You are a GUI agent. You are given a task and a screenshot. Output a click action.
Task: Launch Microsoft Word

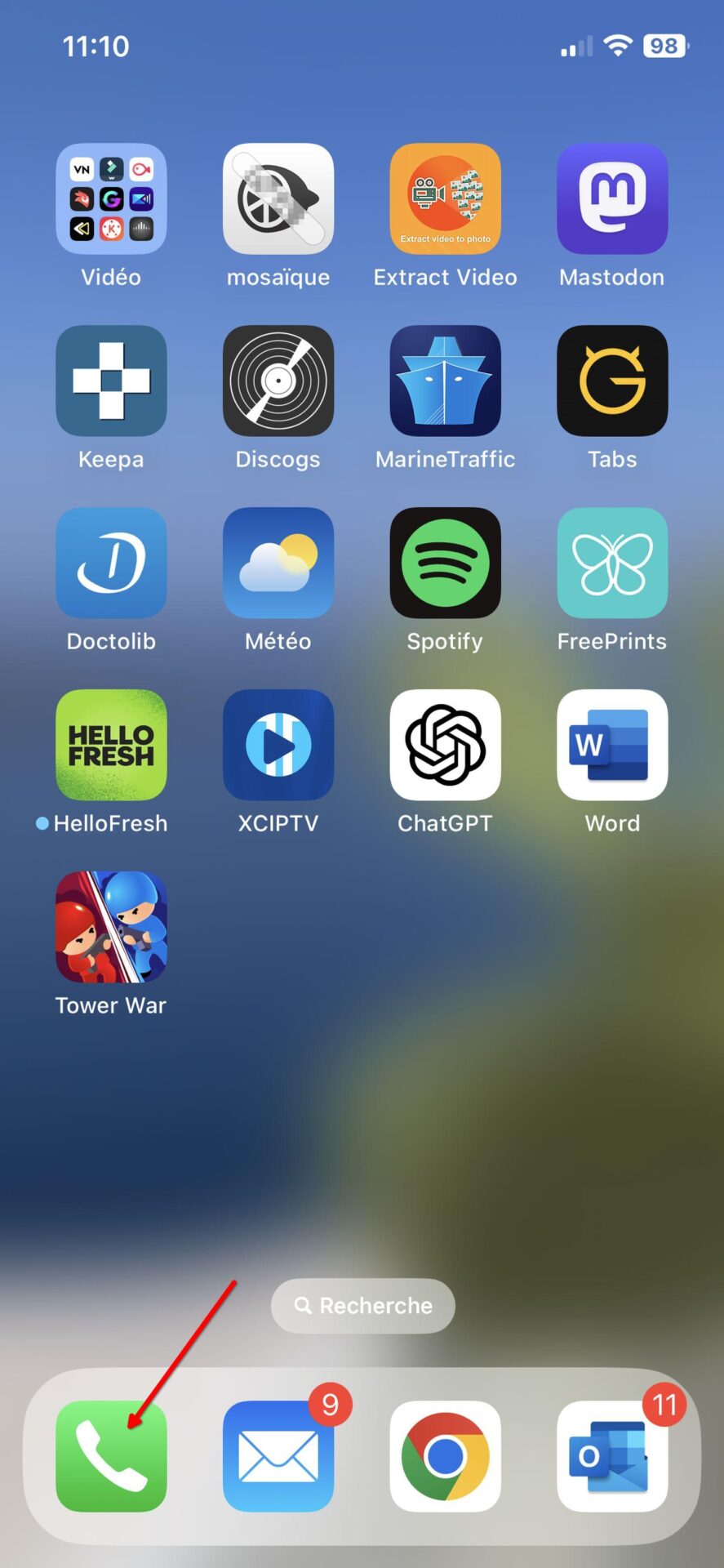612,745
